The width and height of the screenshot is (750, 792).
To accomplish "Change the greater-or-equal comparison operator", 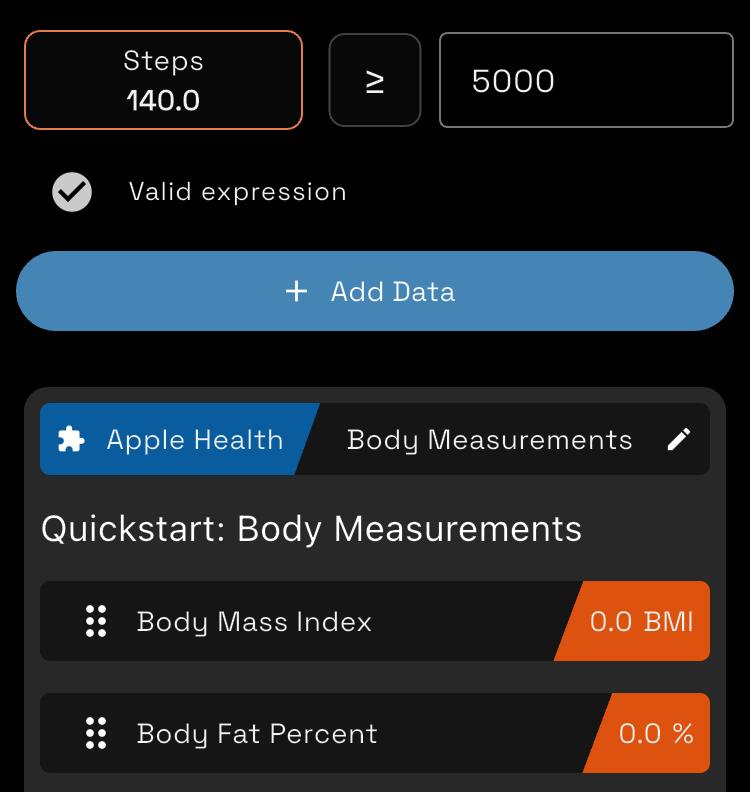I will point(375,81).
